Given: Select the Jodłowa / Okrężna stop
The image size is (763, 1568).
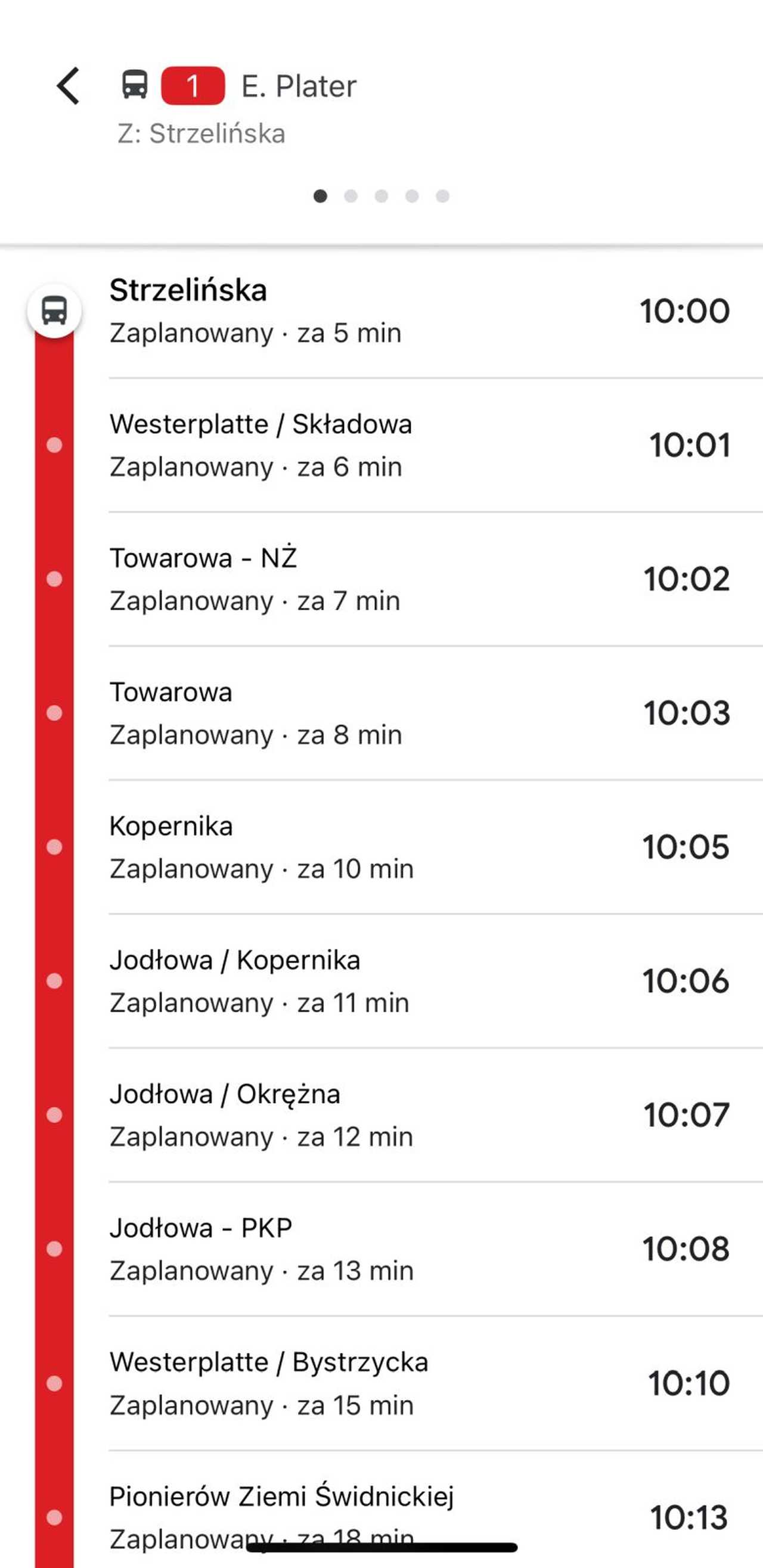Looking at the screenshot, I should (x=381, y=1114).
